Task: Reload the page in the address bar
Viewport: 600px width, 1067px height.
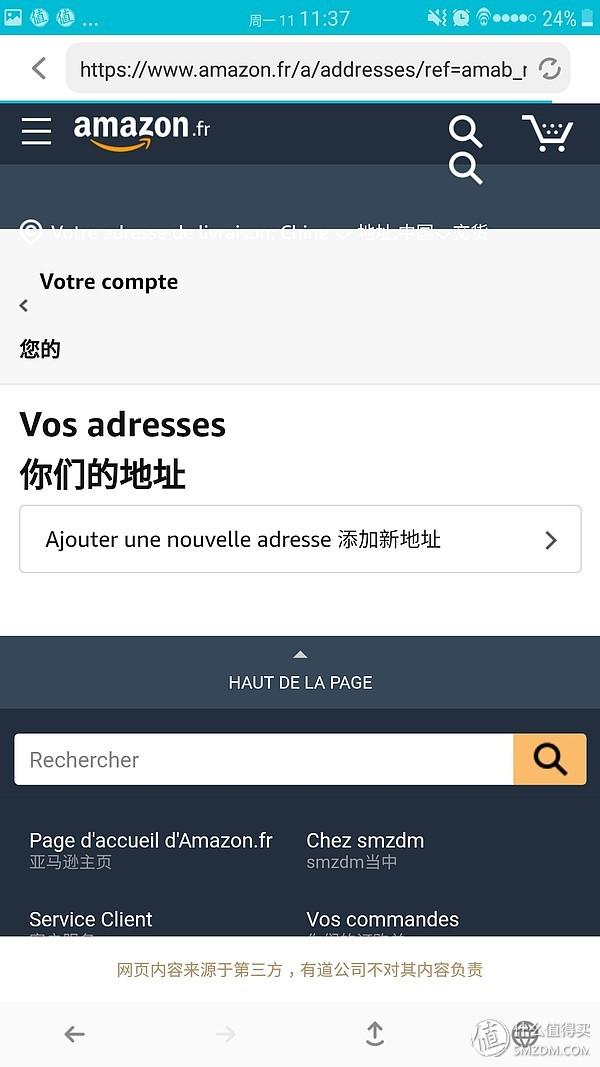Action: tap(549, 69)
